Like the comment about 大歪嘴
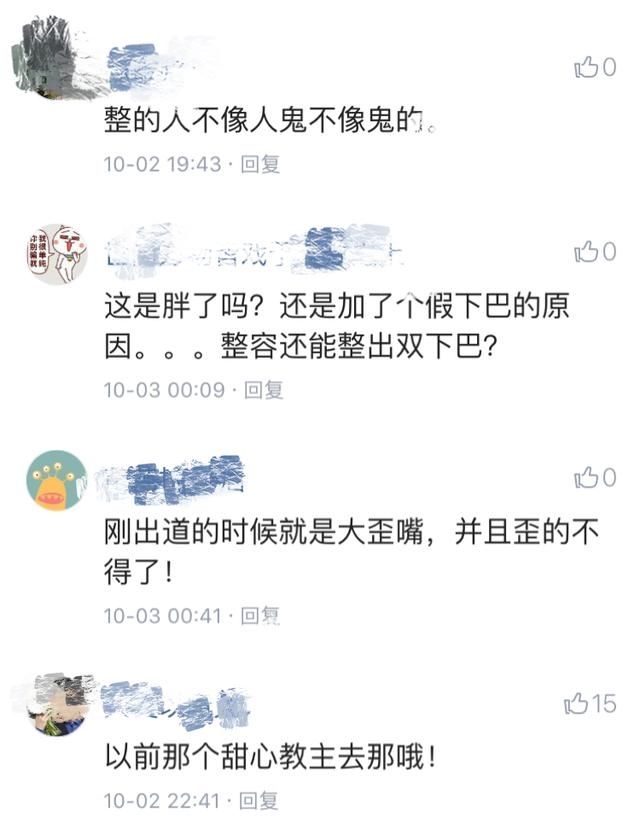640x840 pixels. point(594,478)
